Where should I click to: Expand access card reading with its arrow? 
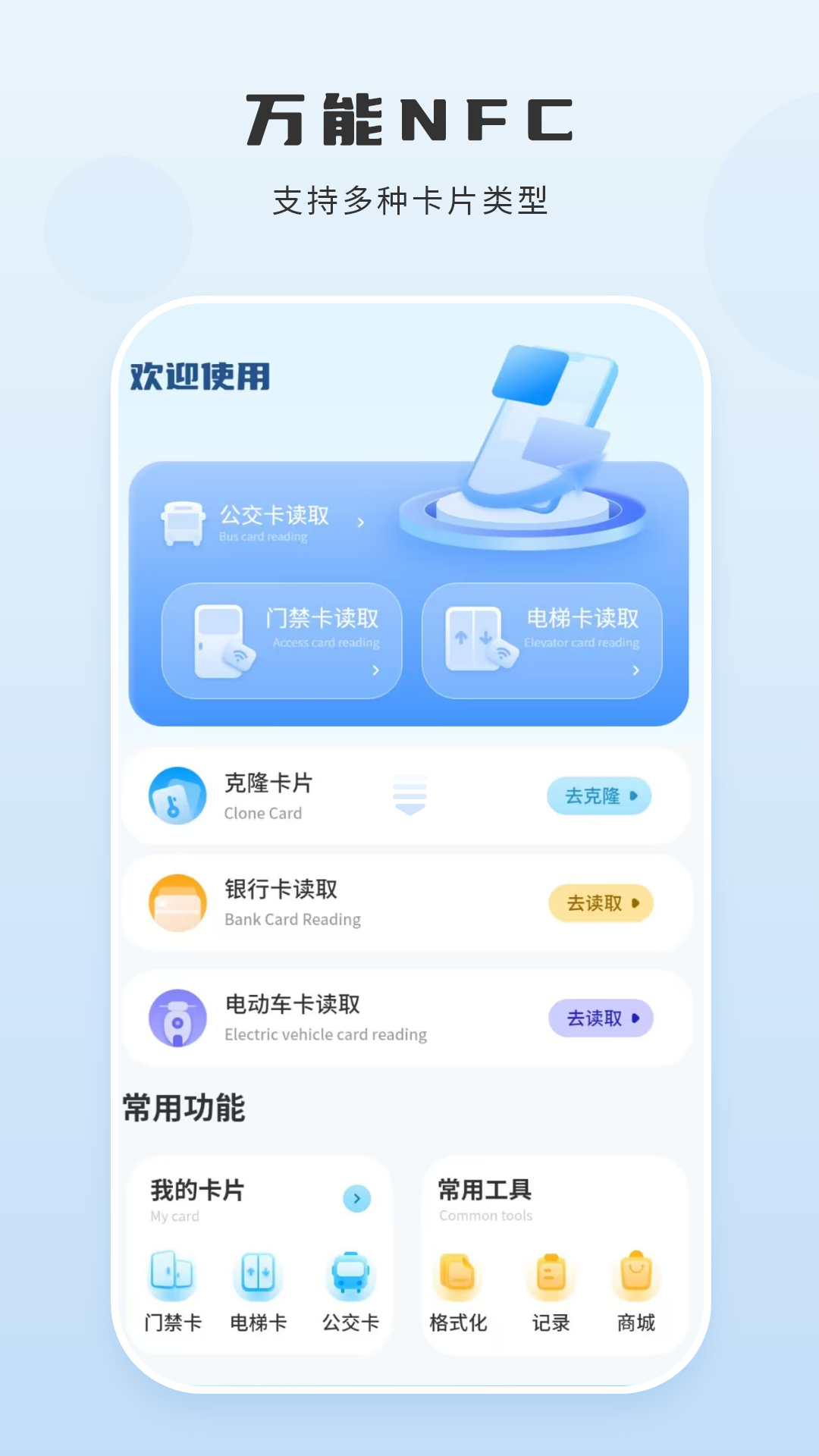tap(375, 670)
